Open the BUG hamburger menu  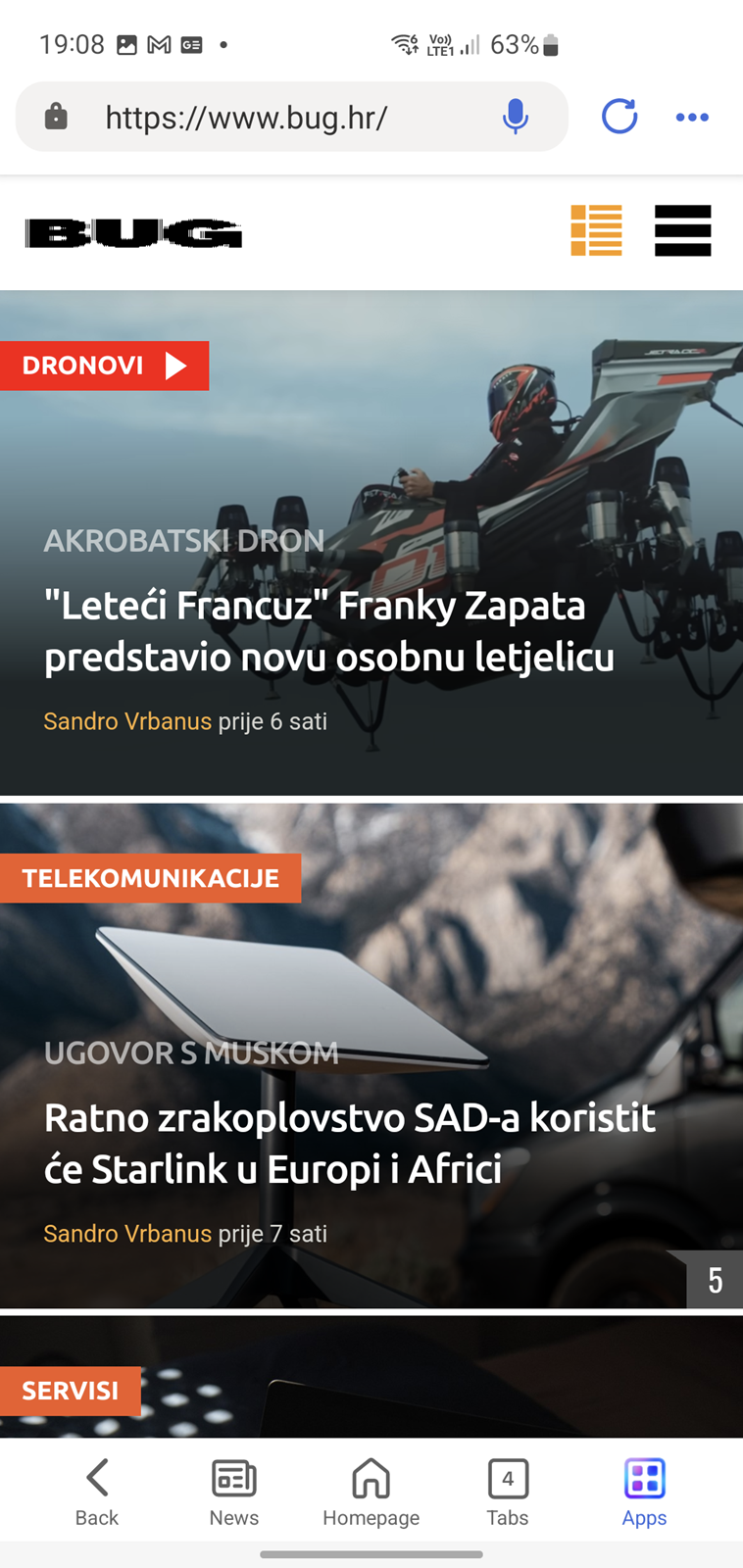pyautogui.click(x=682, y=231)
